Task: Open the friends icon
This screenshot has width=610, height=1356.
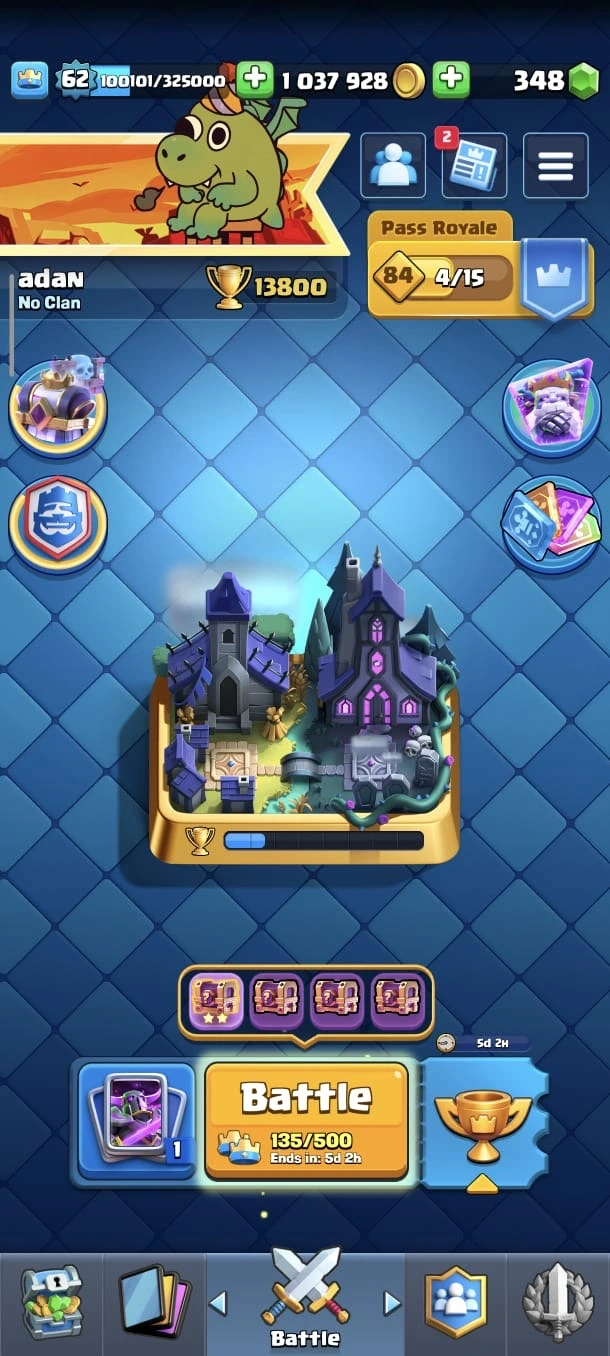Action: point(392,166)
